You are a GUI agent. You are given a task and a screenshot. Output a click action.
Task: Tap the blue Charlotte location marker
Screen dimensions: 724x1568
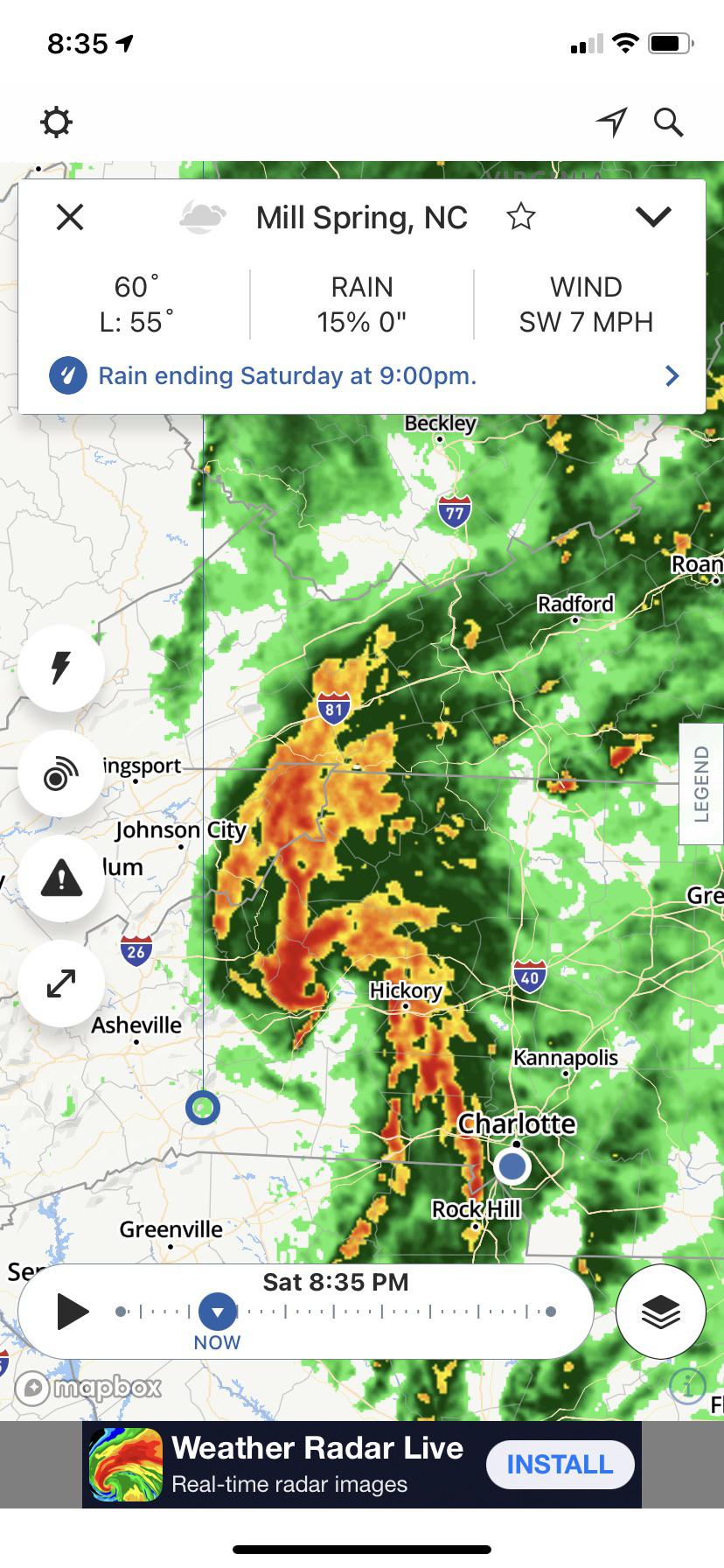(512, 1165)
